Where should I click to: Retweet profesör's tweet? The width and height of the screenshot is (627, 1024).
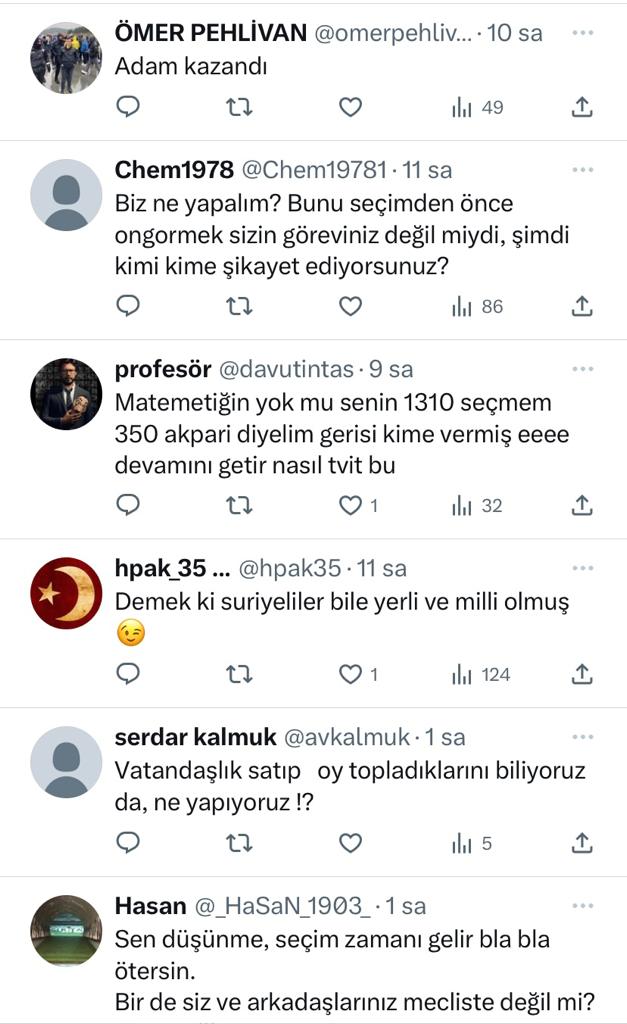(239, 506)
